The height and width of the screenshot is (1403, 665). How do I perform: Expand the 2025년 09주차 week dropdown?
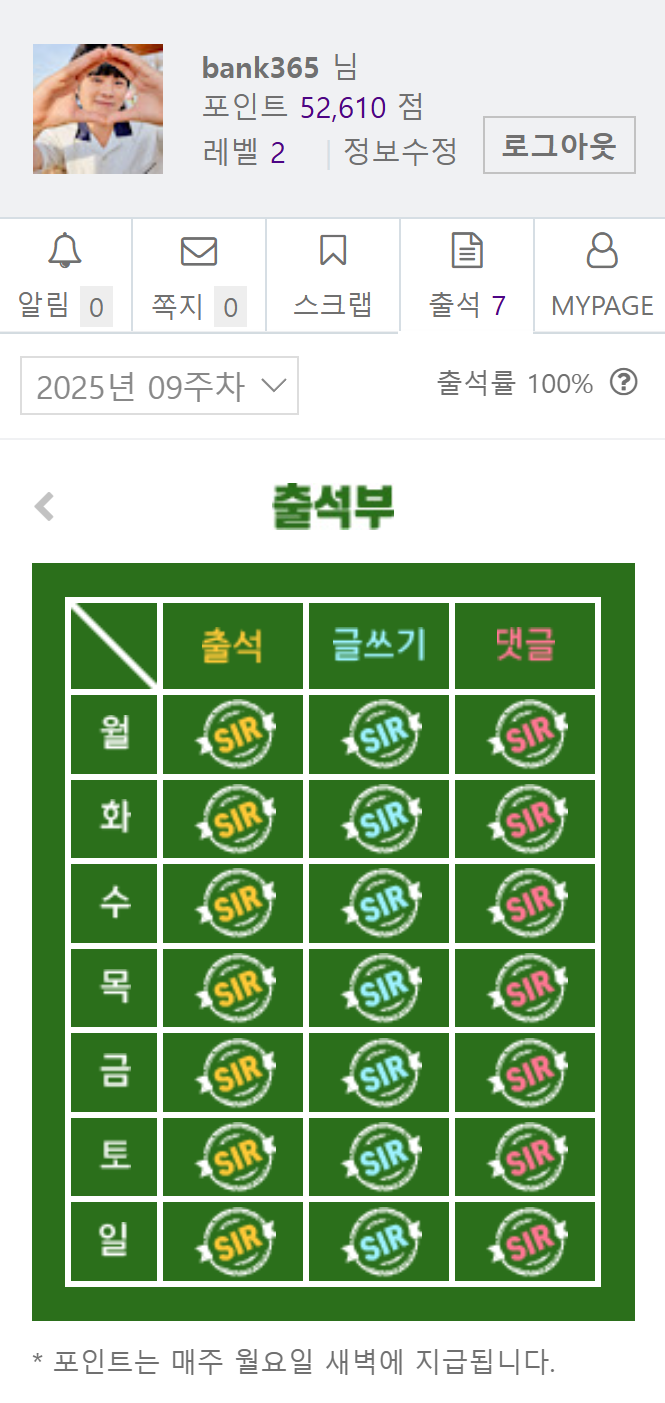tap(159, 386)
